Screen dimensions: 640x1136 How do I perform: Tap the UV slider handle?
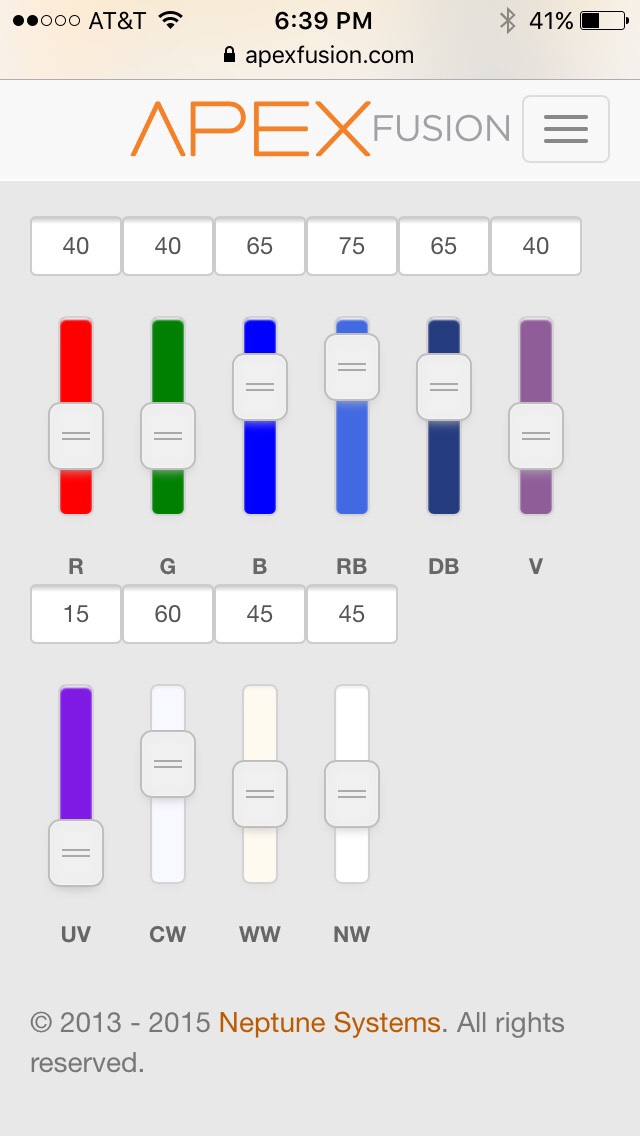(x=76, y=853)
